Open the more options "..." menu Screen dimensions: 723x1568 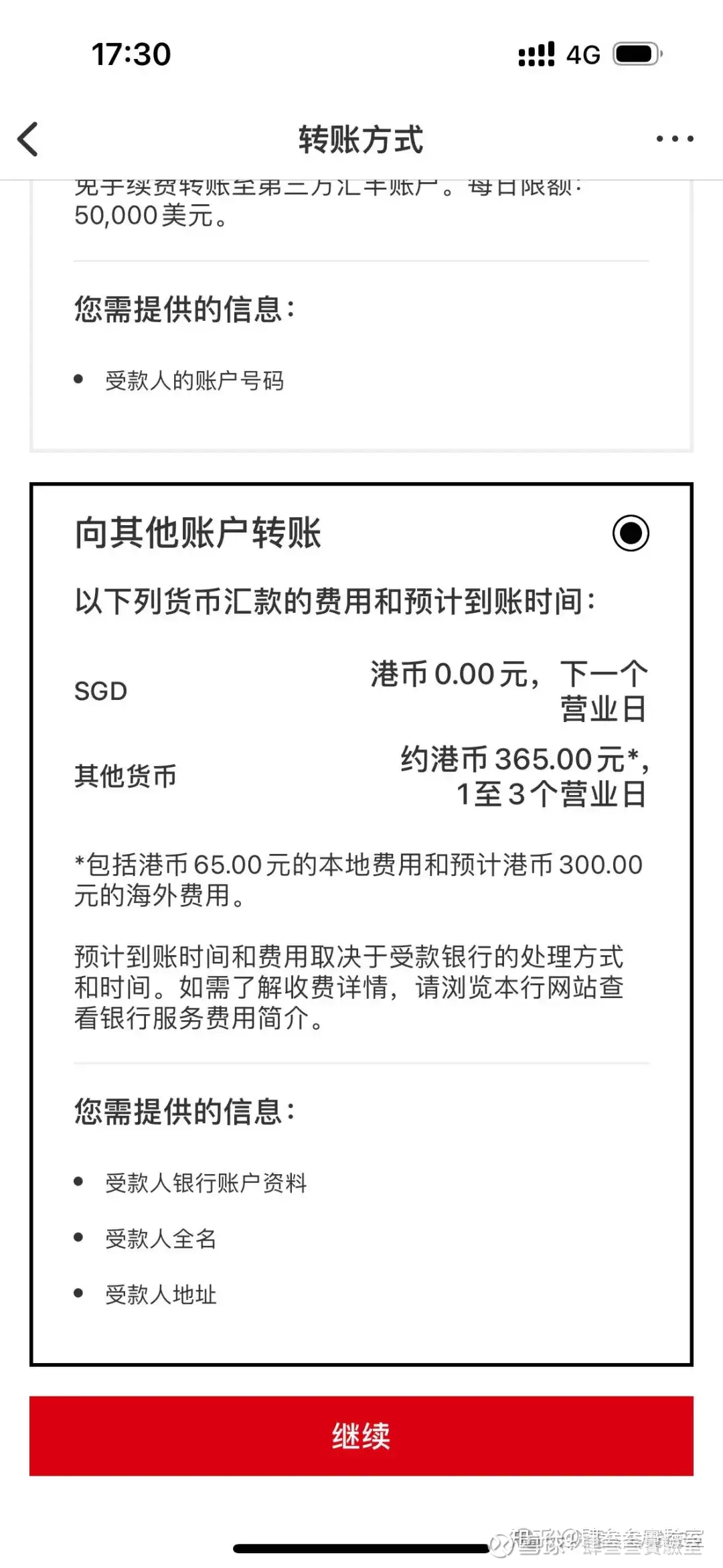(x=673, y=139)
